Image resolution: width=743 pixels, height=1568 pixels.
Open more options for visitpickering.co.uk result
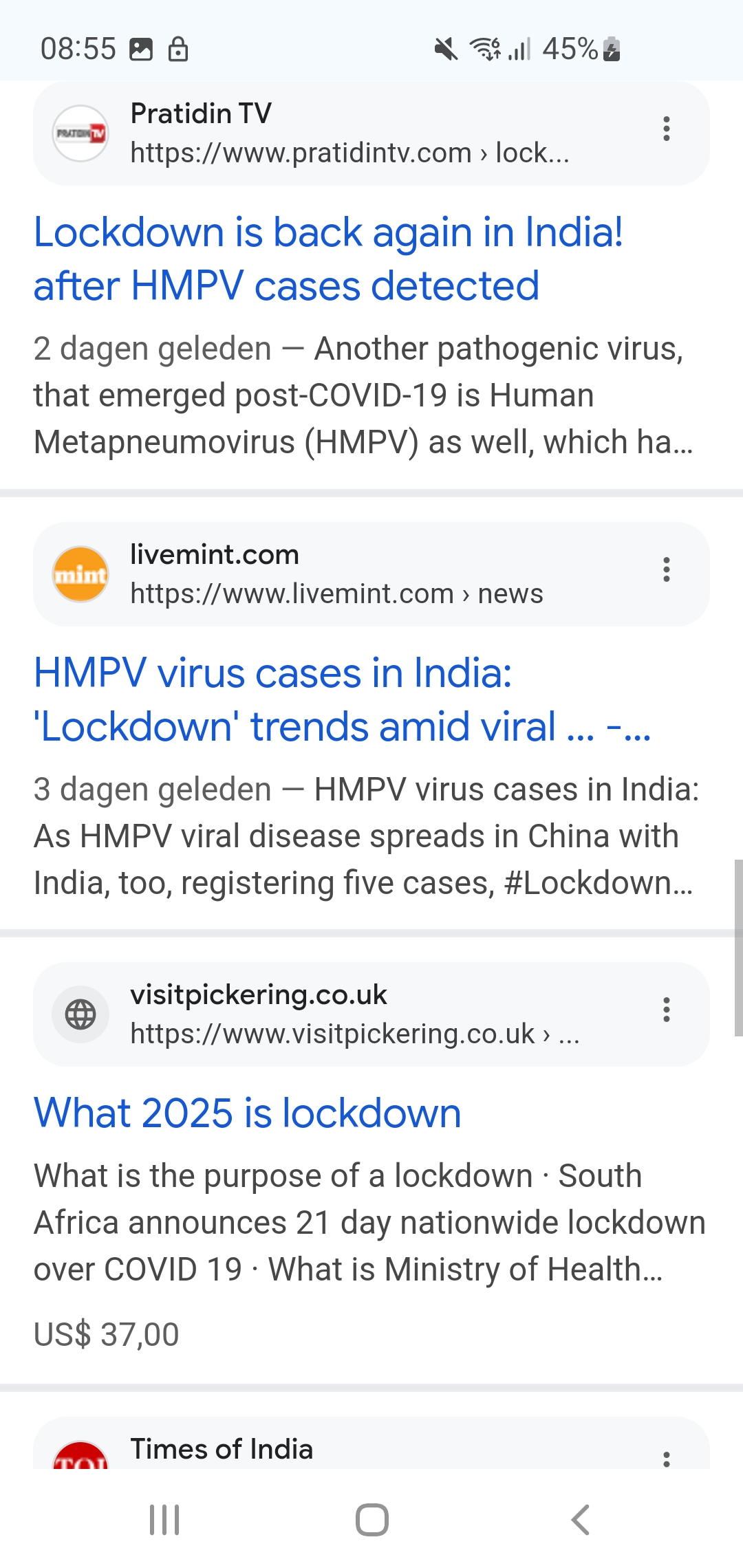[x=666, y=1010]
